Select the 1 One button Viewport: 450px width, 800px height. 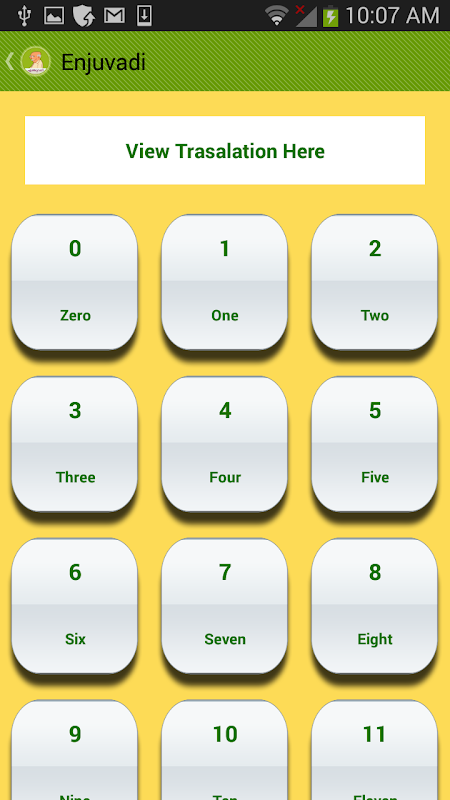224,282
